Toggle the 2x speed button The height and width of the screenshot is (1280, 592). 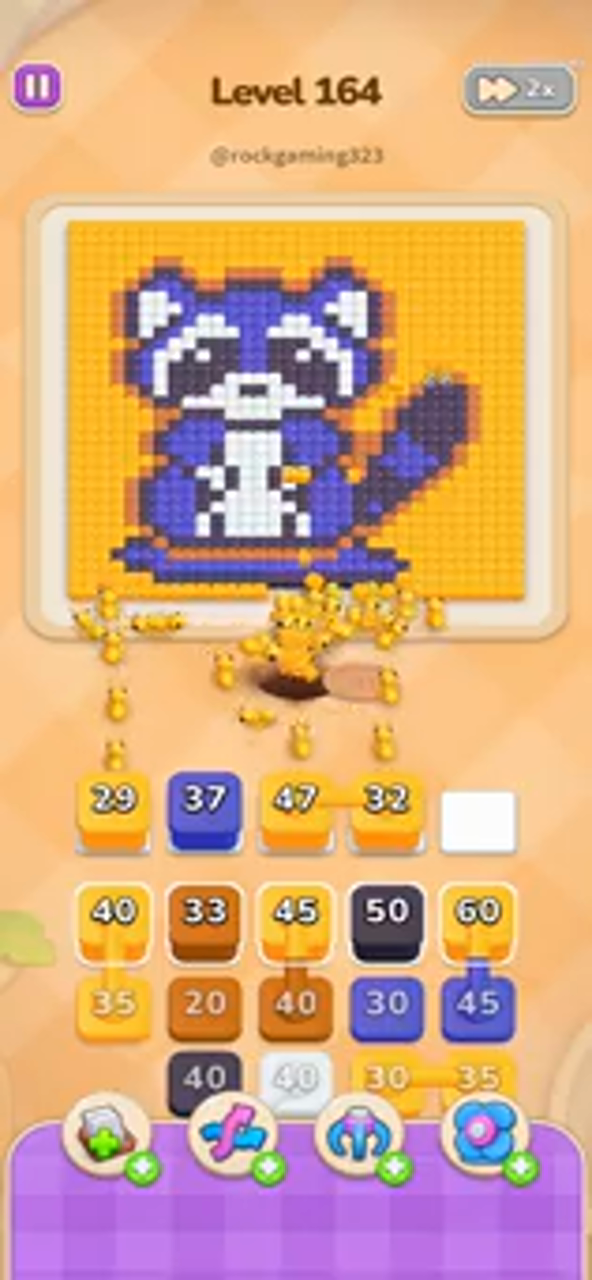coord(519,90)
